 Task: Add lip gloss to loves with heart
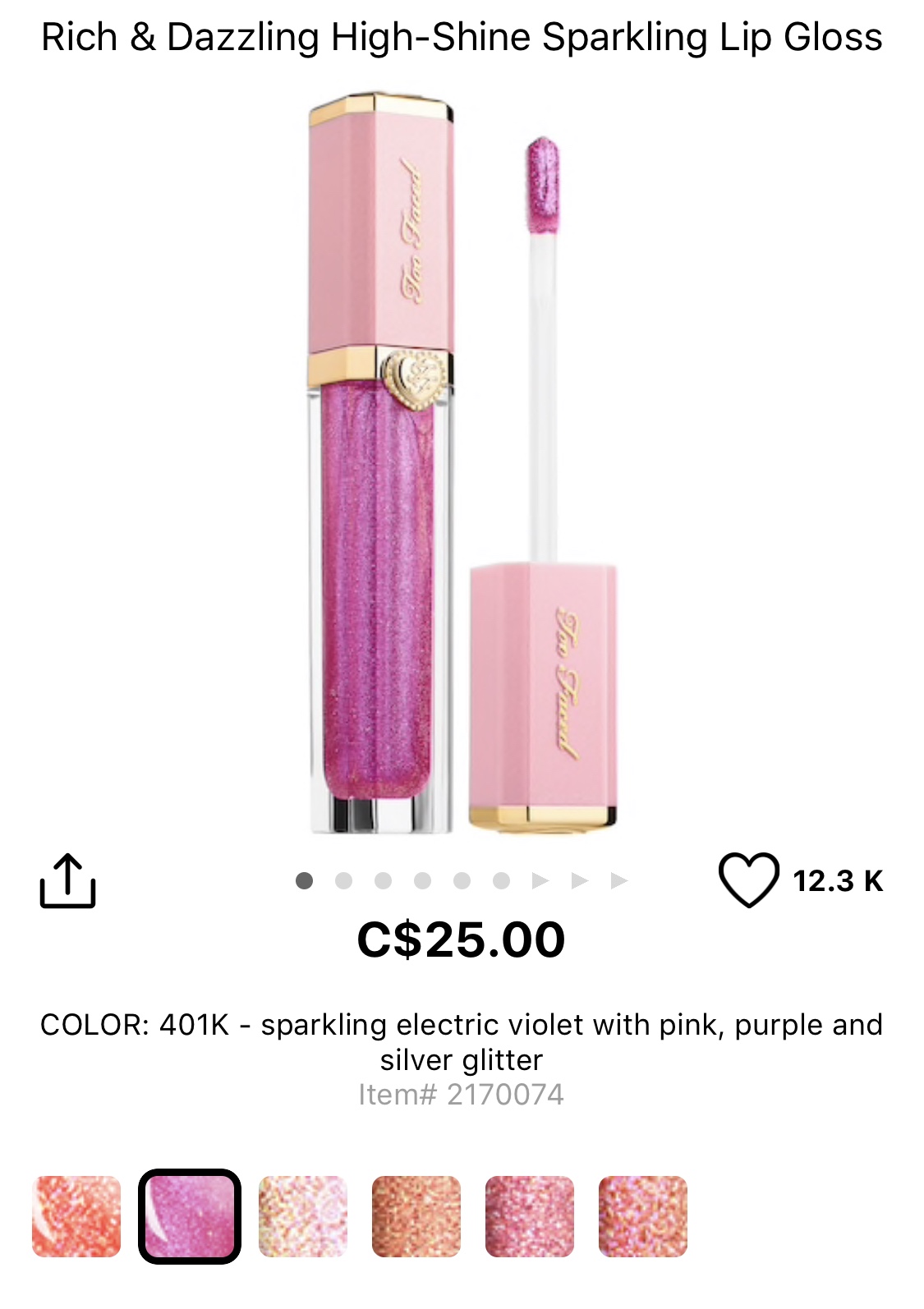pyautogui.click(x=748, y=880)
